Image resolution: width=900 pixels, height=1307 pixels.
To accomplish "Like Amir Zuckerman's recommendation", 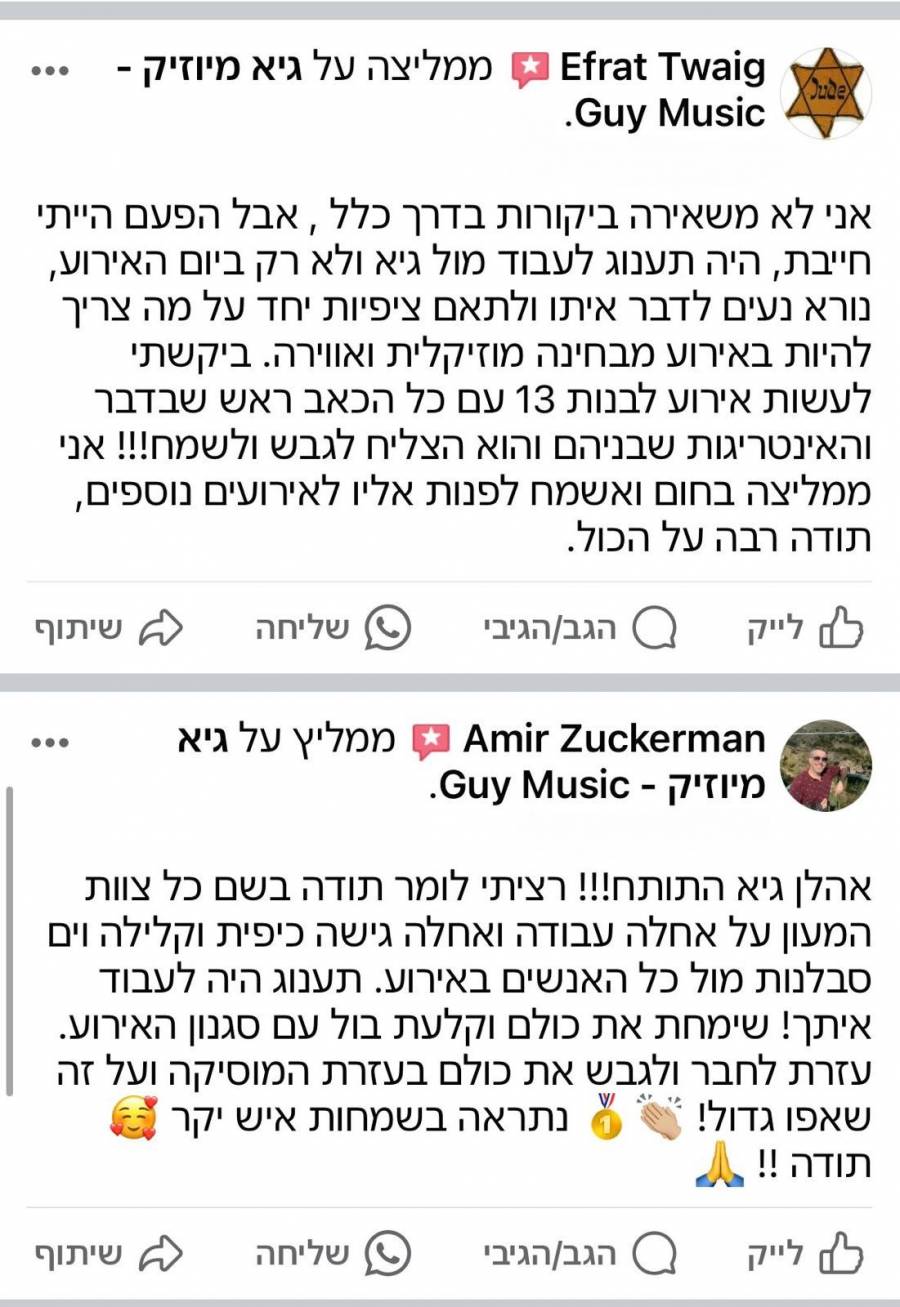I will tap(805, 1253).
